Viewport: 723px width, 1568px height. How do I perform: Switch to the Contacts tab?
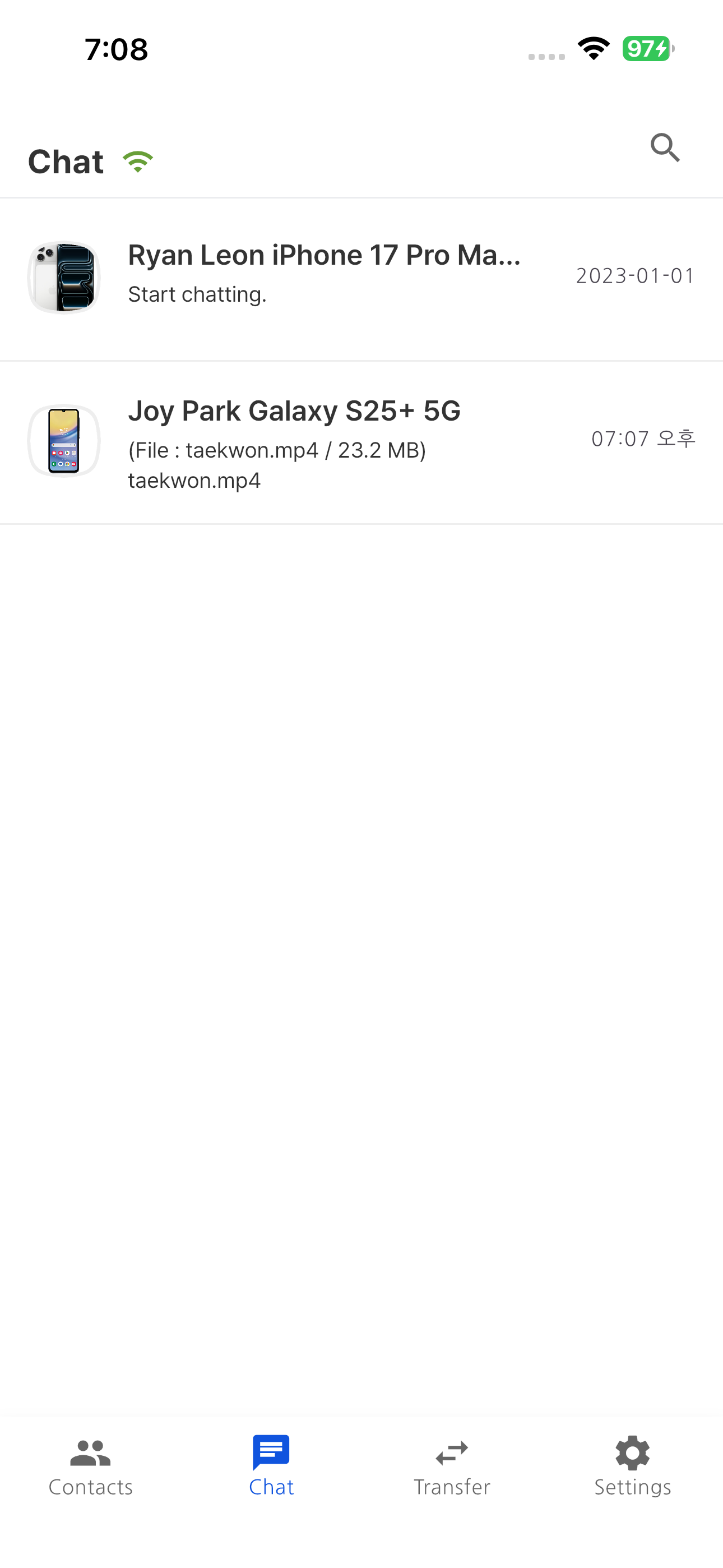tap(91, 1466)
